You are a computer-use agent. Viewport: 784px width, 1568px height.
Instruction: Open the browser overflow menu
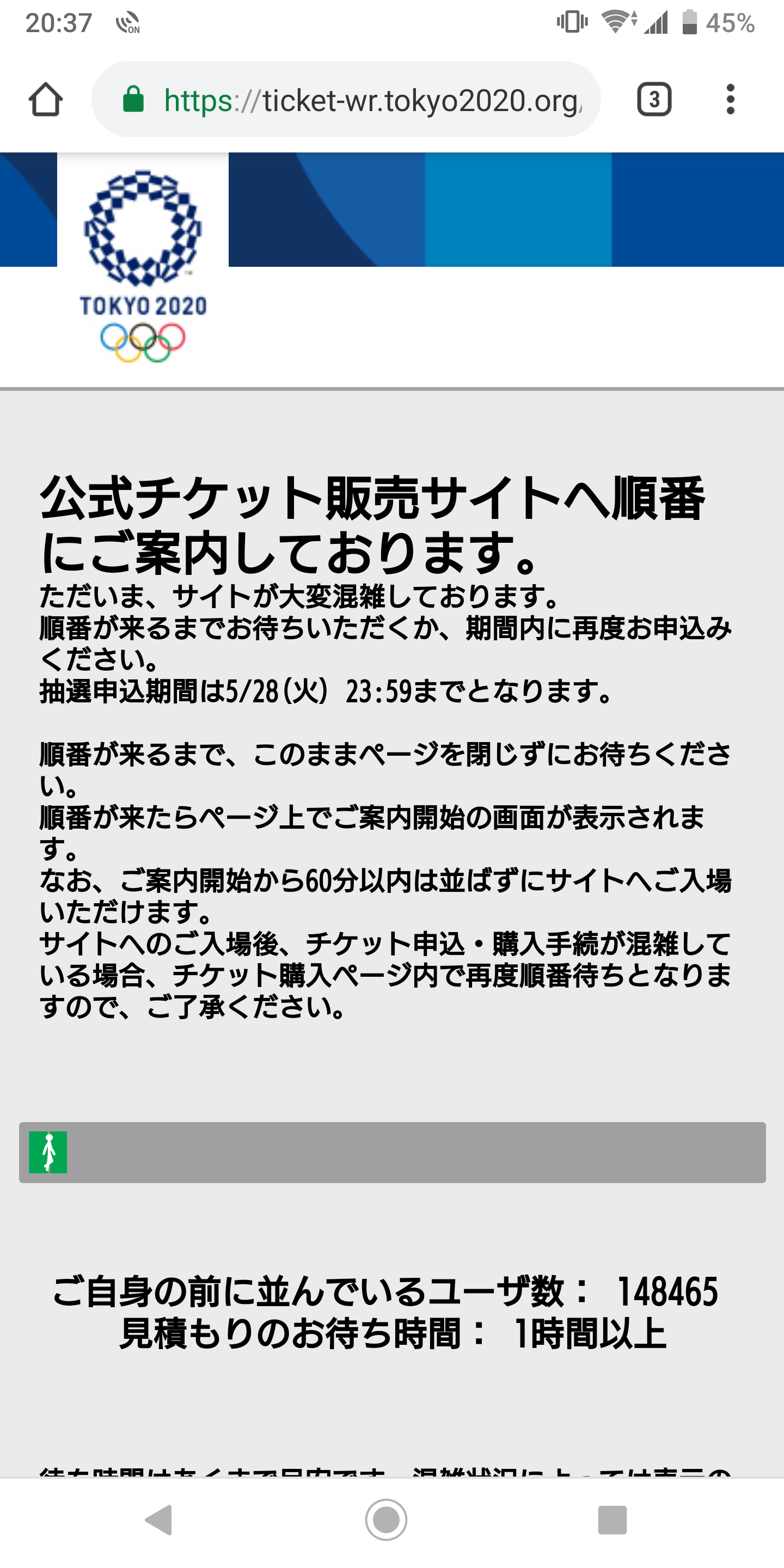(731, 99)
